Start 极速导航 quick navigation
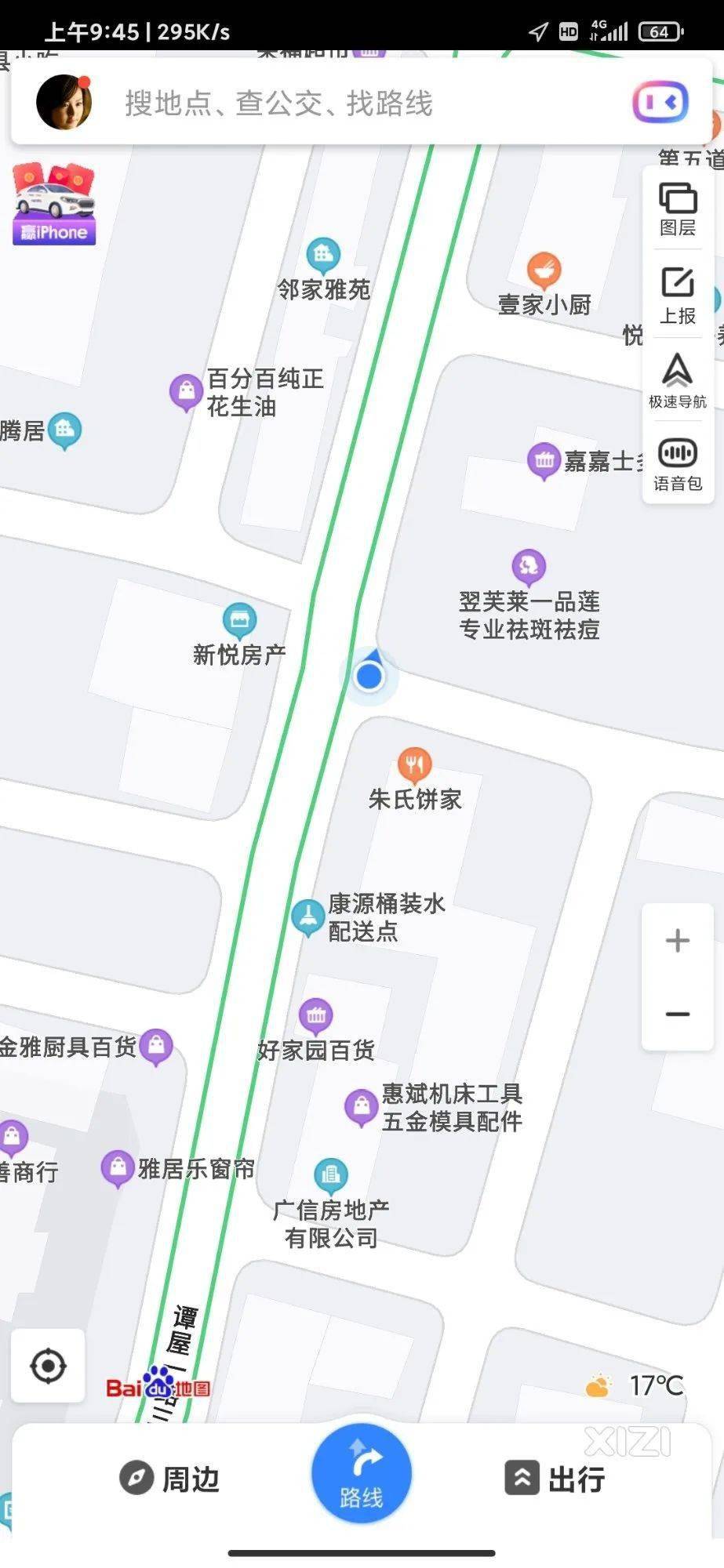The image size is (724, 1568). point(678,382)
